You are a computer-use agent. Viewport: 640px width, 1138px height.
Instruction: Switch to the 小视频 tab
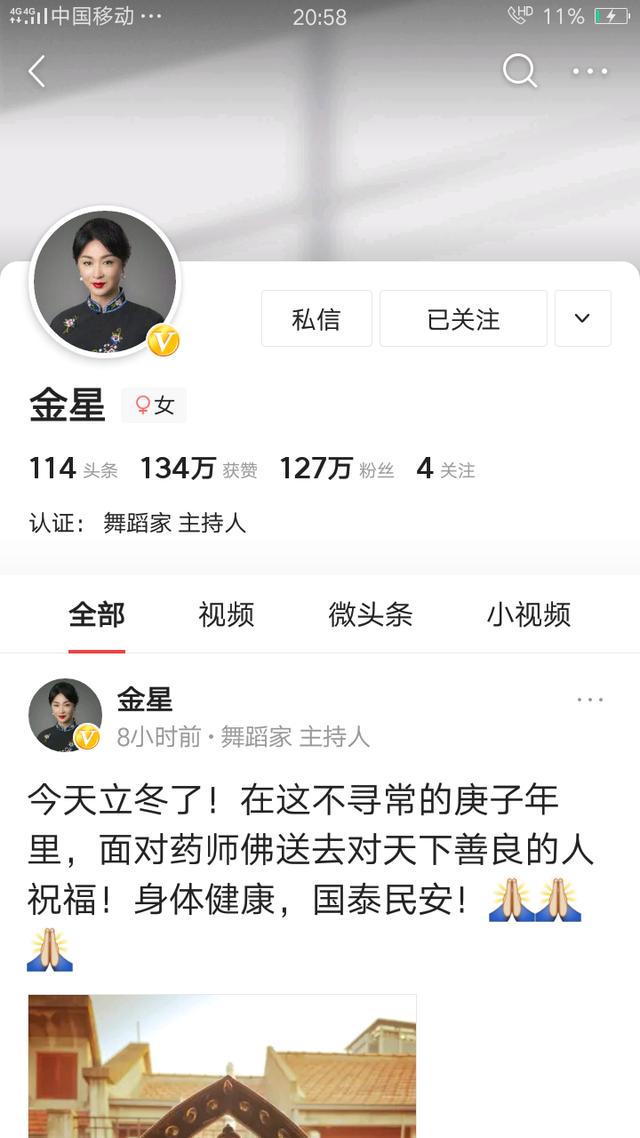point(528,614)
